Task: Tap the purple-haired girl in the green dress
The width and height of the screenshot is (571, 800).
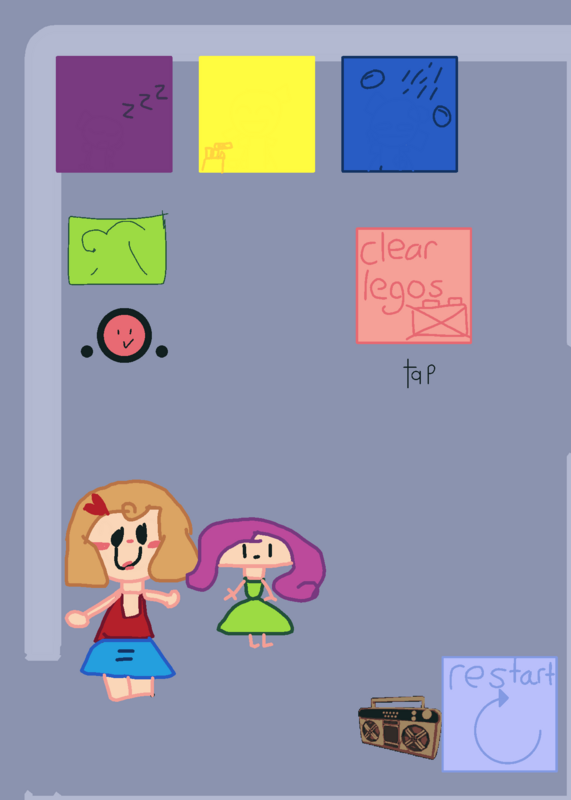Action: click(256, 583)
